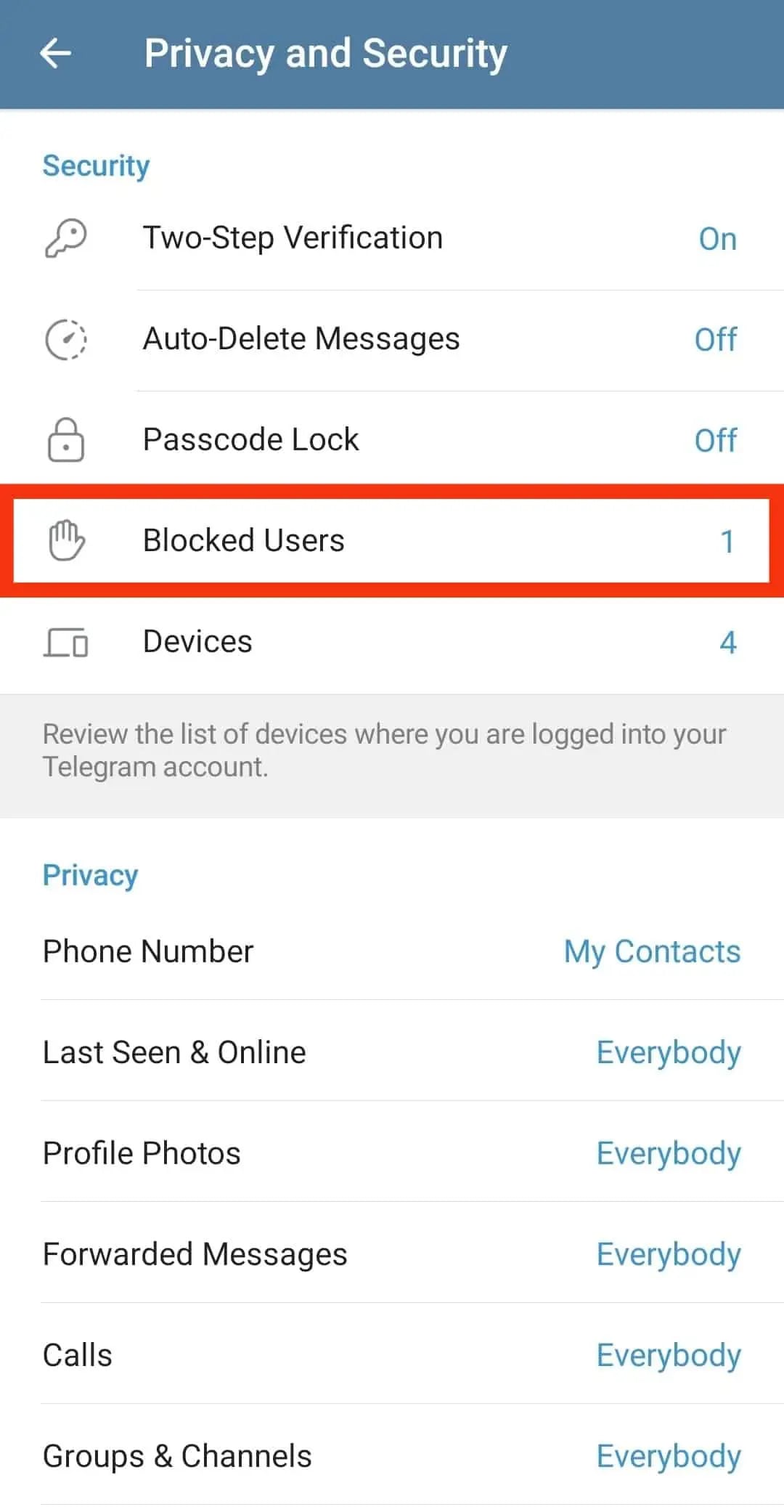Open Passcode Lock settings
The image size is (784, 1512).
coord(392,440)
